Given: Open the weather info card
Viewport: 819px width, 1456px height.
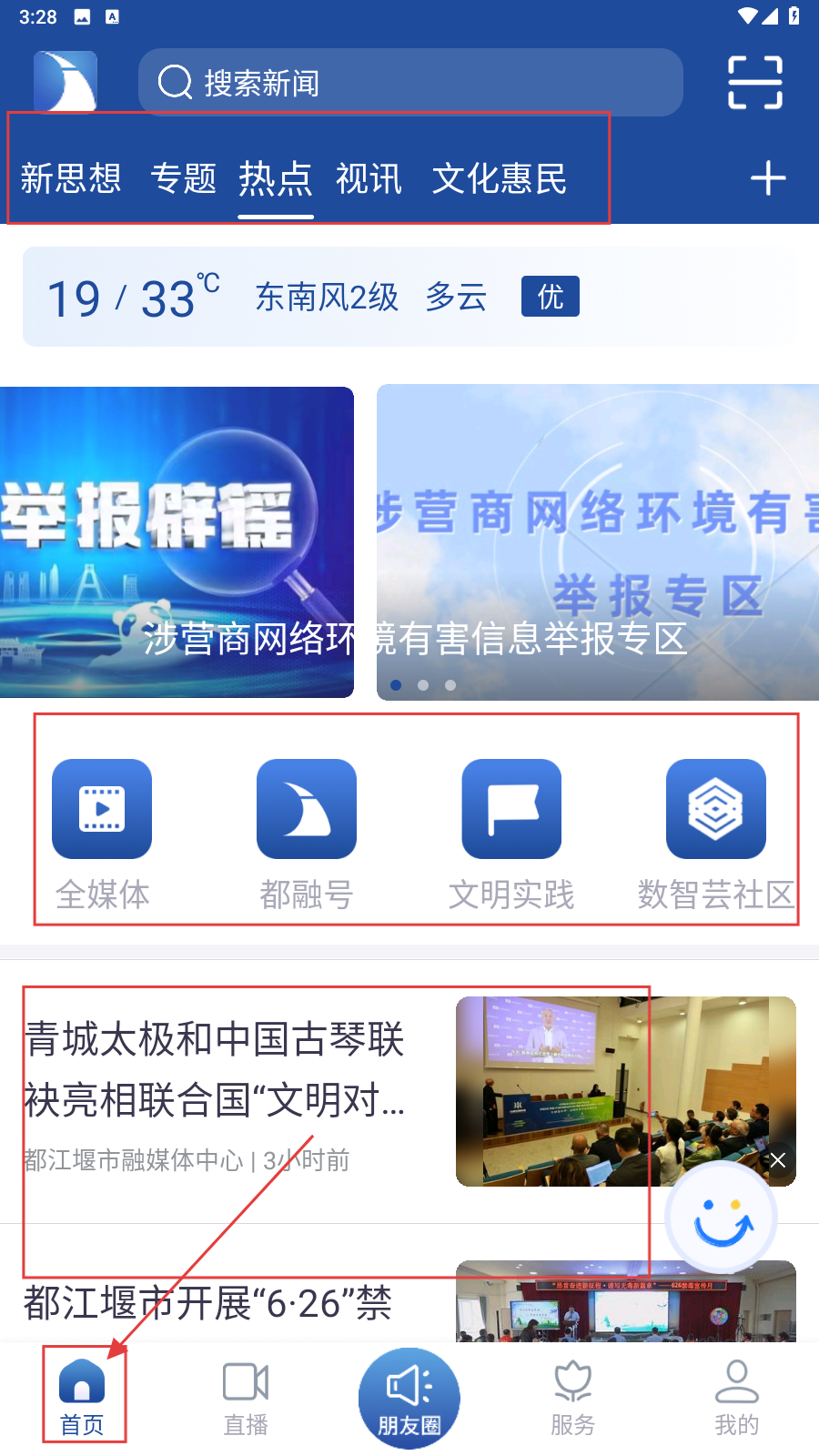Looking at the screenshot, I should [409, 298].
